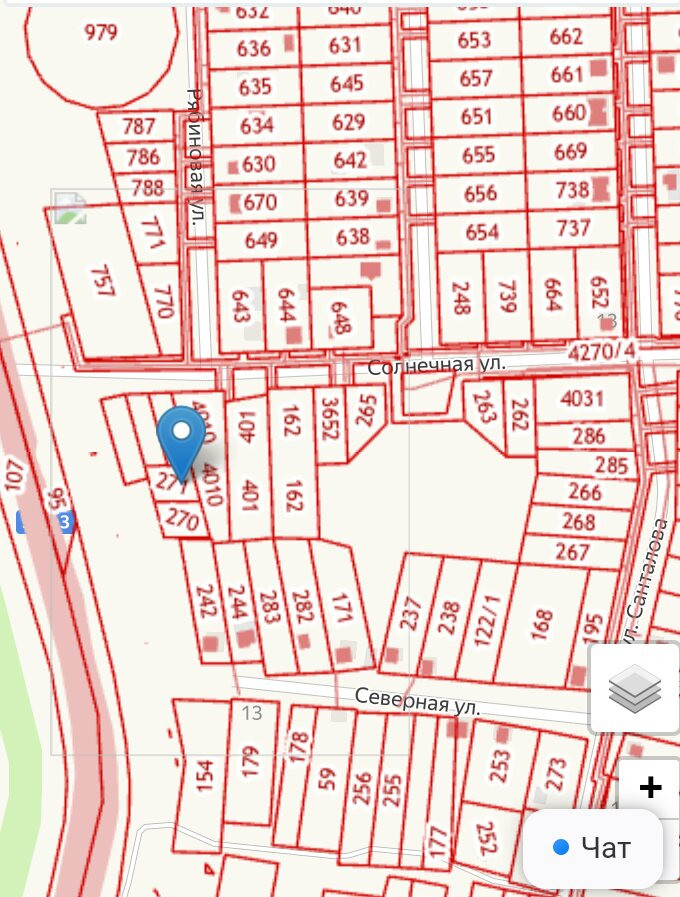
Task: Zoom in with the plus button
Action: click(x=650, y=787)
